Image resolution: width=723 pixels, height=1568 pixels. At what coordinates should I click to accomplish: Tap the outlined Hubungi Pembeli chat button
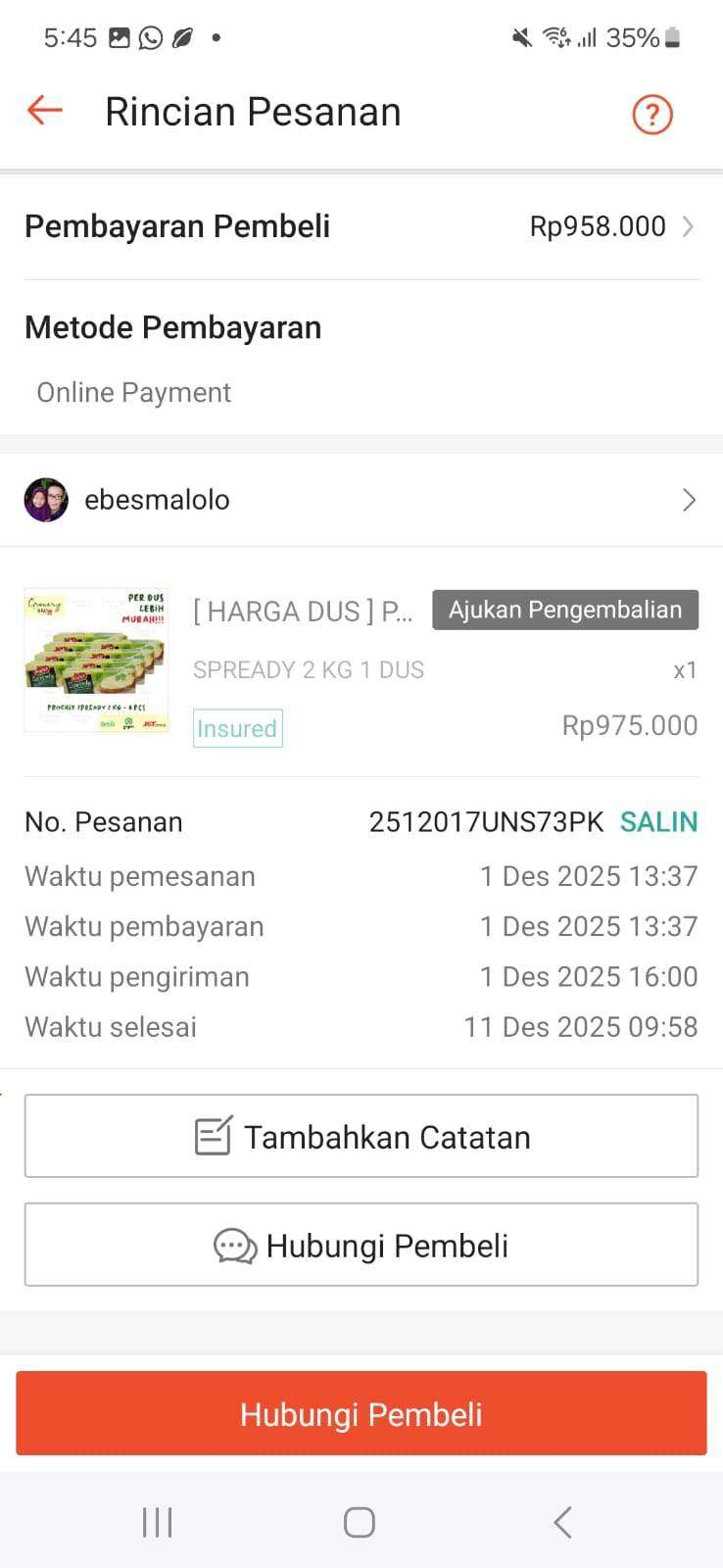click(361, 1245)
